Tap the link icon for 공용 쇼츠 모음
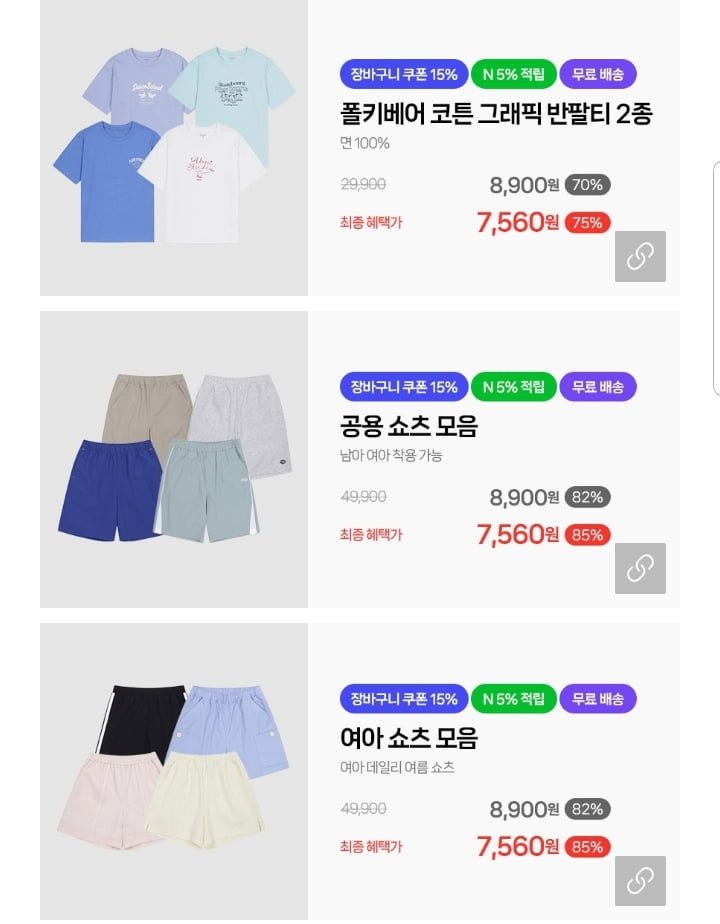This screenshot has width=720, height=924. click(x=640, y=568)
